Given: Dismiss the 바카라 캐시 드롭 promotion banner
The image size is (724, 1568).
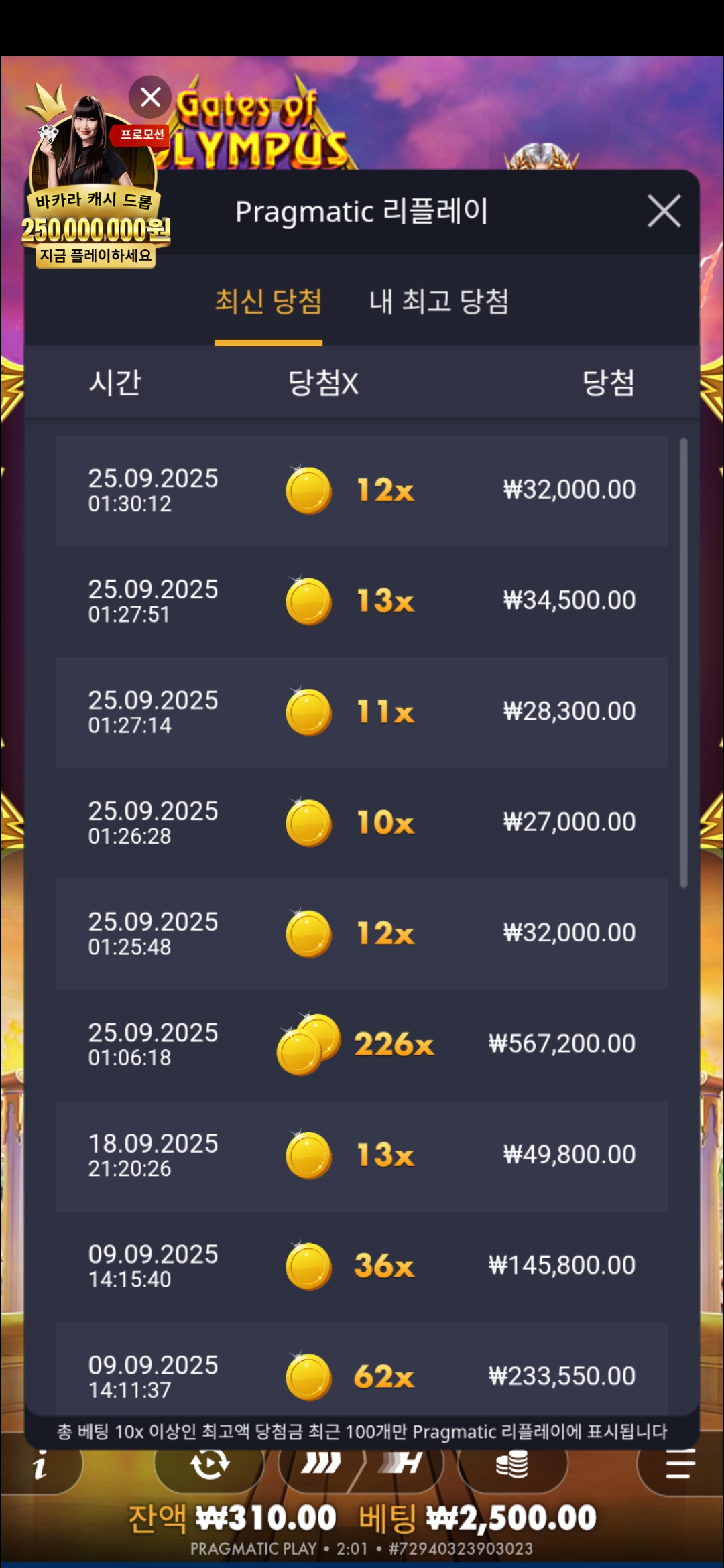Looking at the screenshot, I should pos(150,97).
